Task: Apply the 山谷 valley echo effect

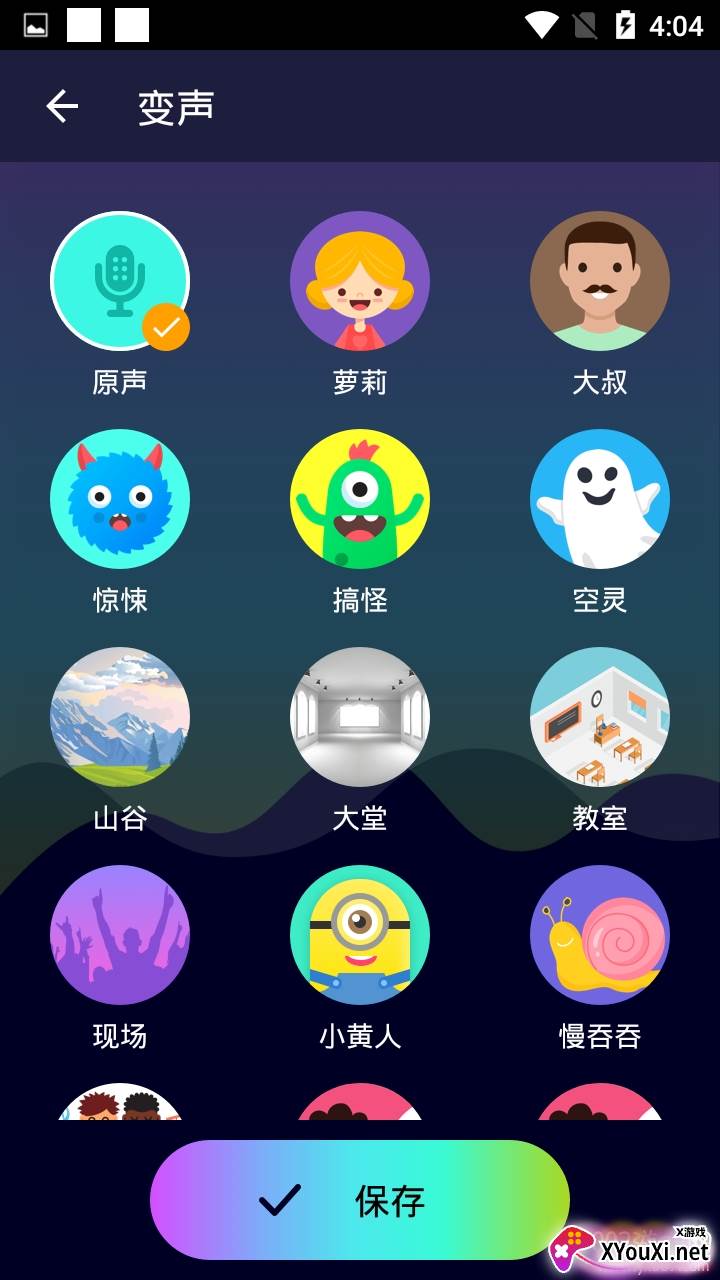Action: coord(120,717)
